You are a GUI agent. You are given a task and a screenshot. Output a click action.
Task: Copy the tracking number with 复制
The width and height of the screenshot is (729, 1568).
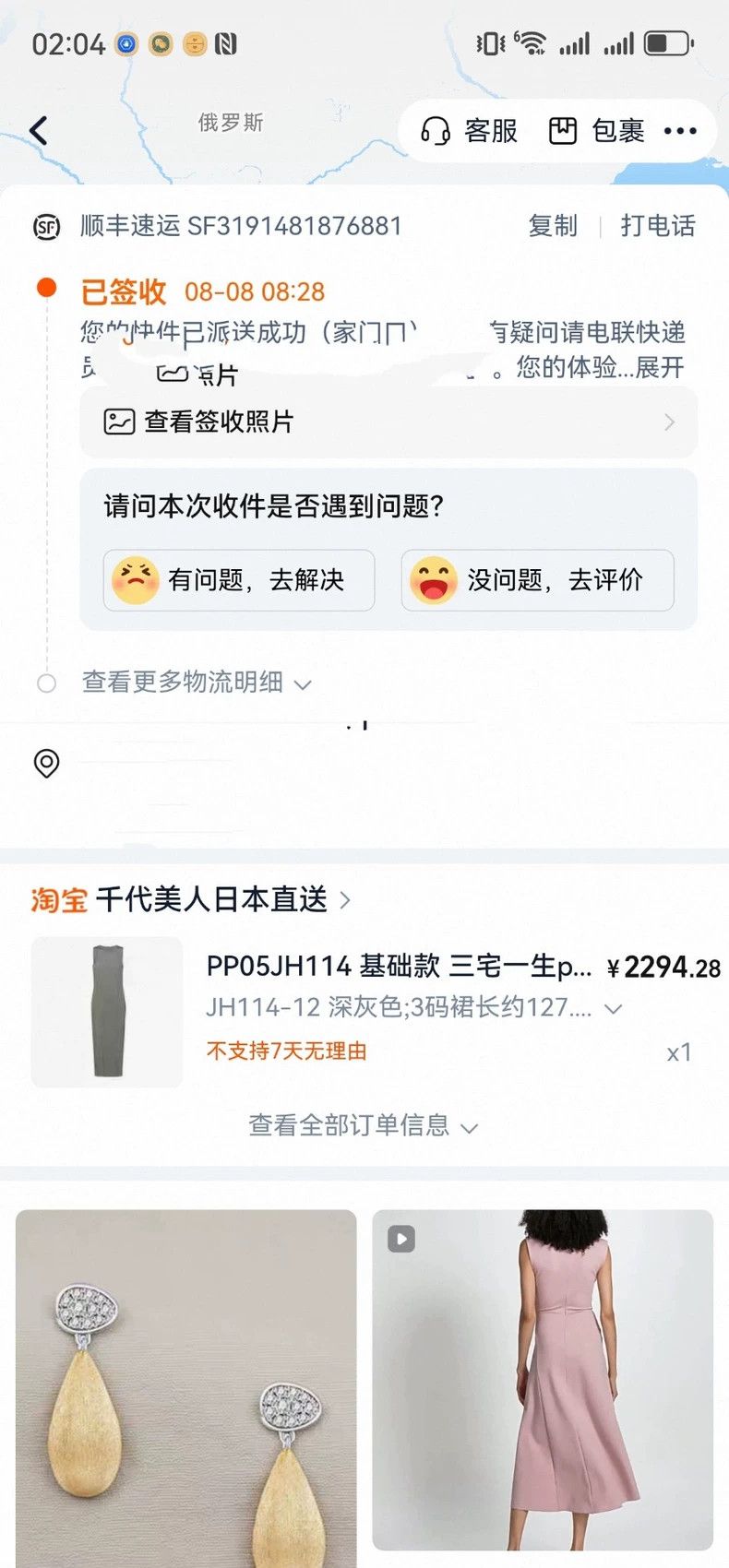(x=553, y=226)
